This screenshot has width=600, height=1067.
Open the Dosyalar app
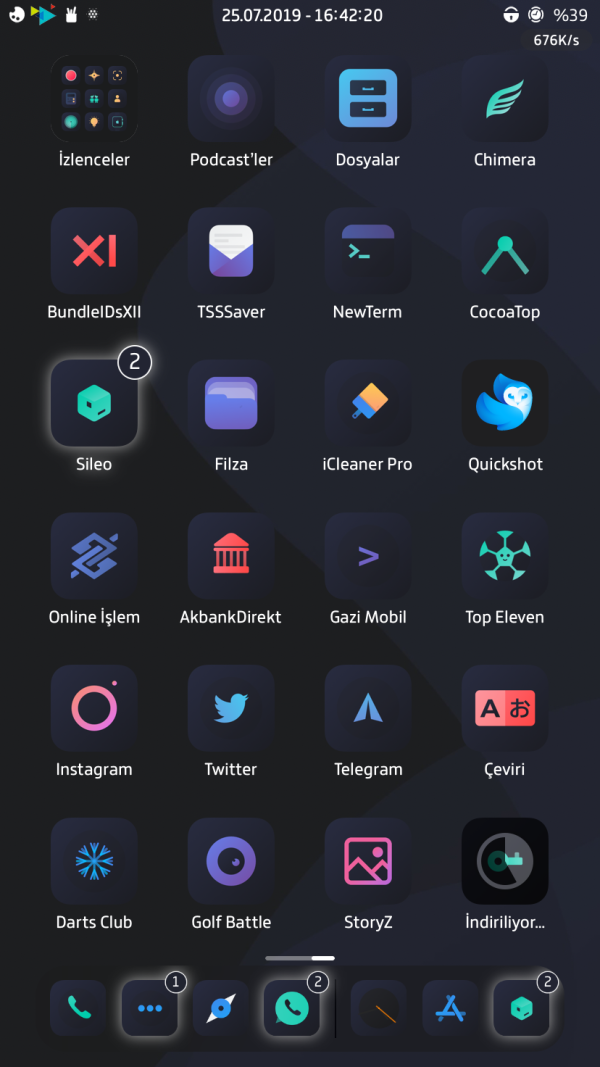(x=368, y=98)
